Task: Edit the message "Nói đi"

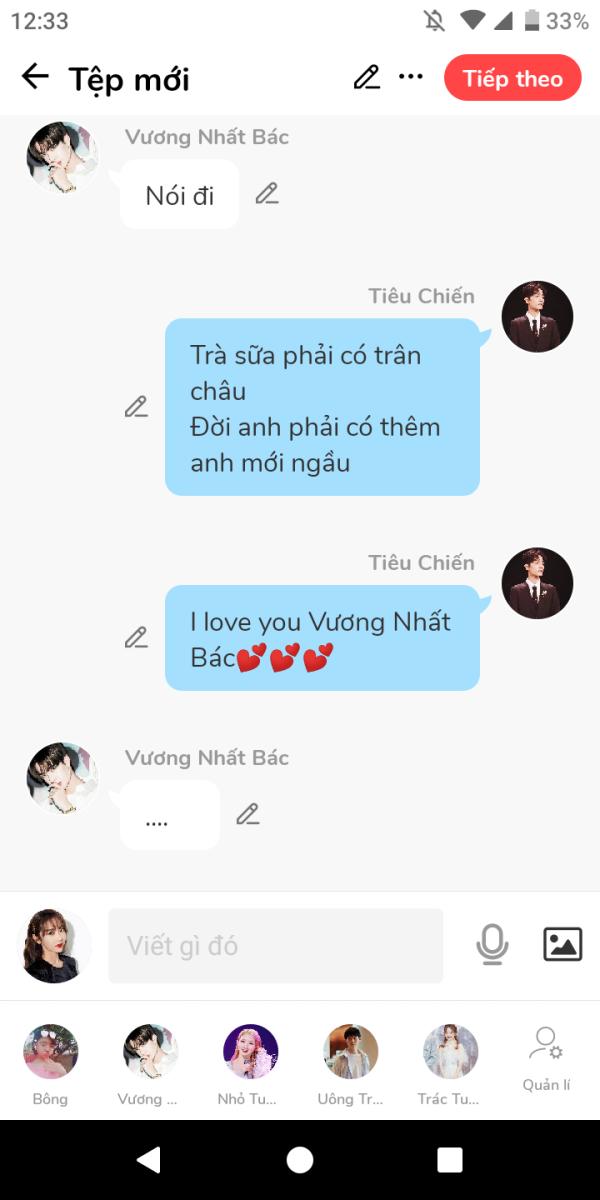Action: click(266, 194)
